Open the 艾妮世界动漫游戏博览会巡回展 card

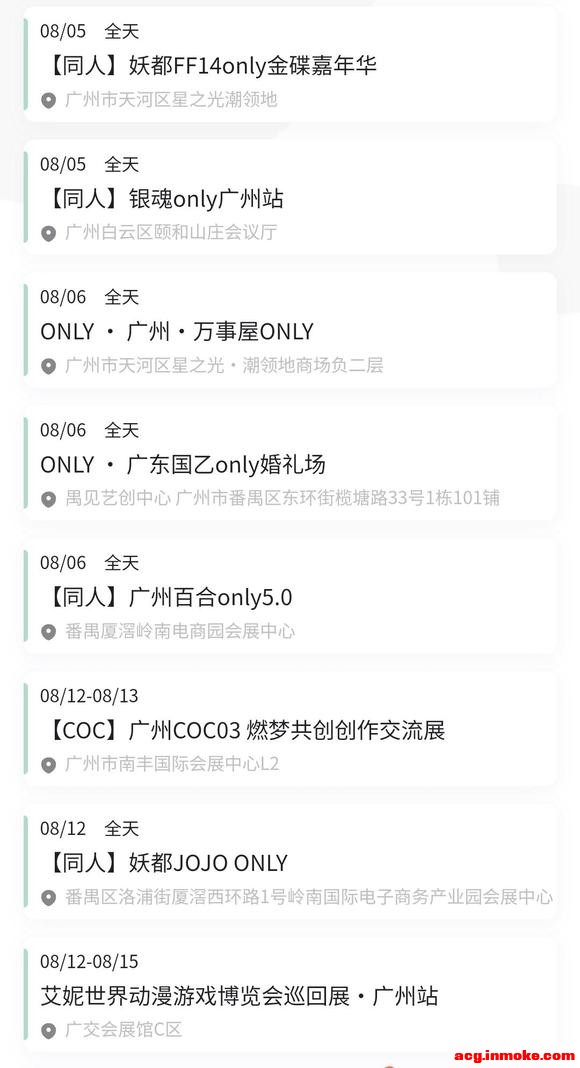290,994
